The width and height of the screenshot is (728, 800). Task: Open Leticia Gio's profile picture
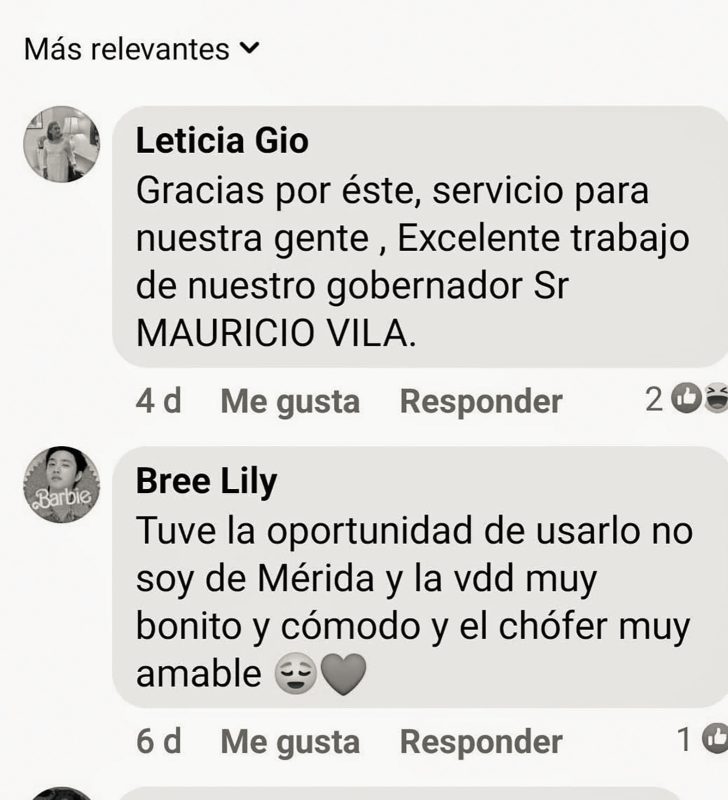coord(61,144)
